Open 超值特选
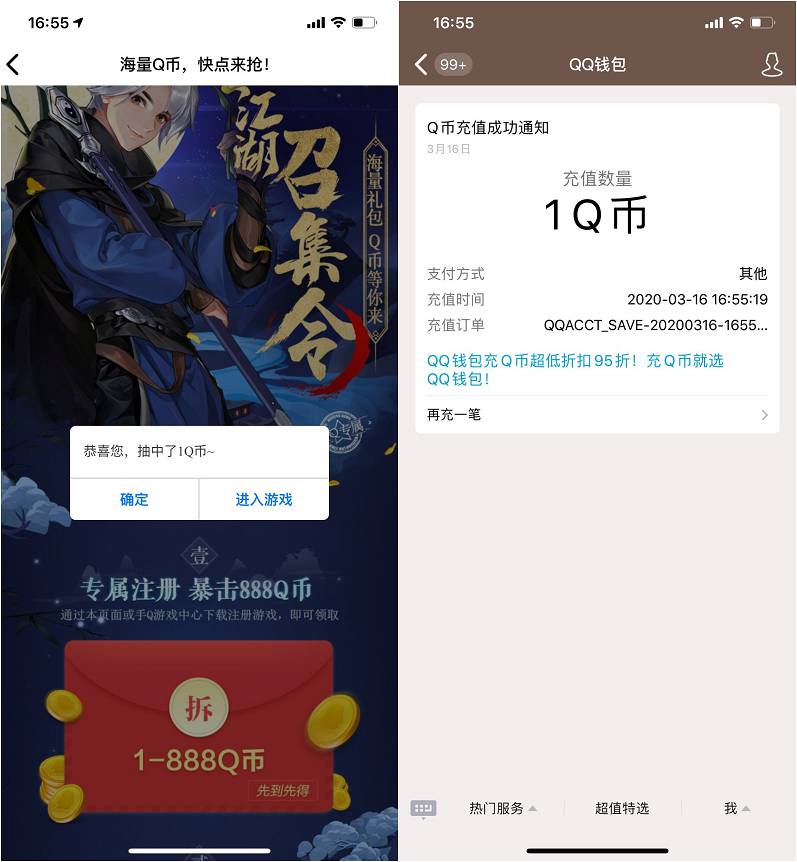 pos(622,808)
